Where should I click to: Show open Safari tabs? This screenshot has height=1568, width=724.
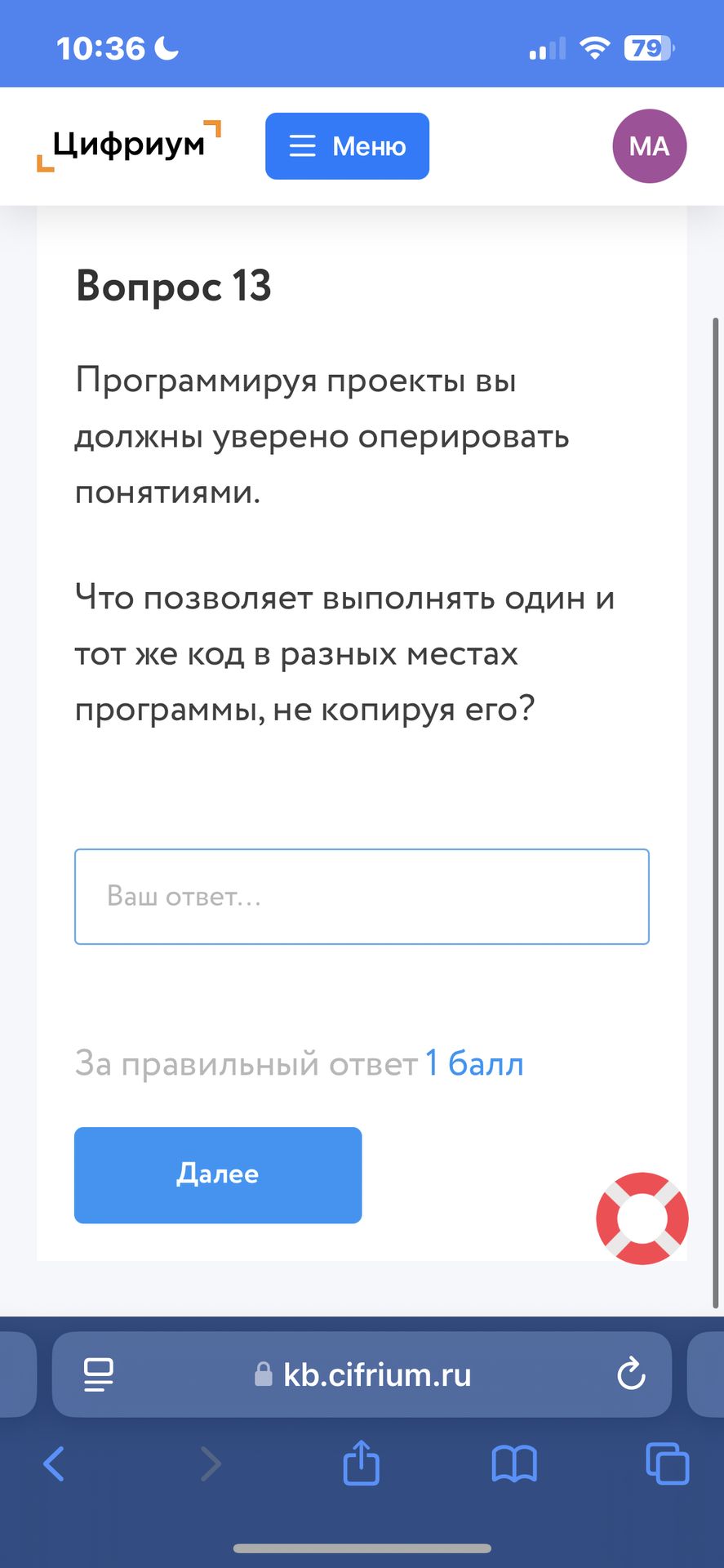667,1463
